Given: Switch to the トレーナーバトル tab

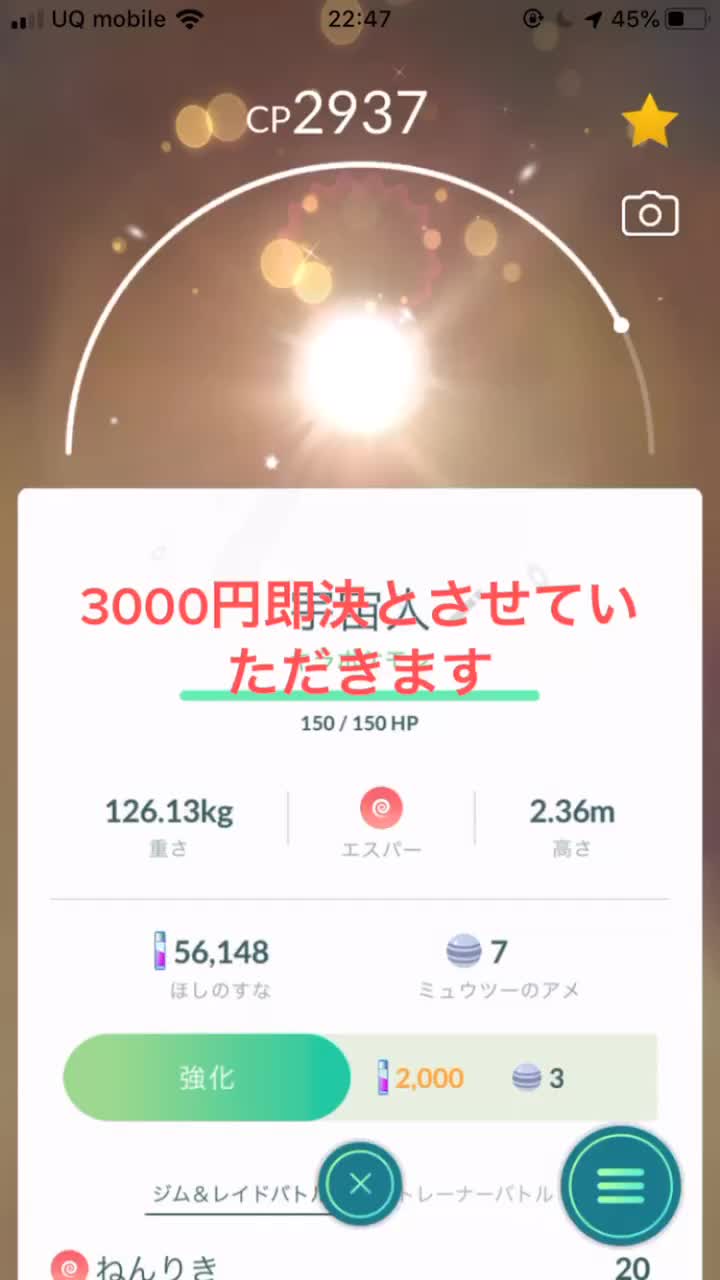Looking at the screenshot, I should click(x=480, y=1194).
